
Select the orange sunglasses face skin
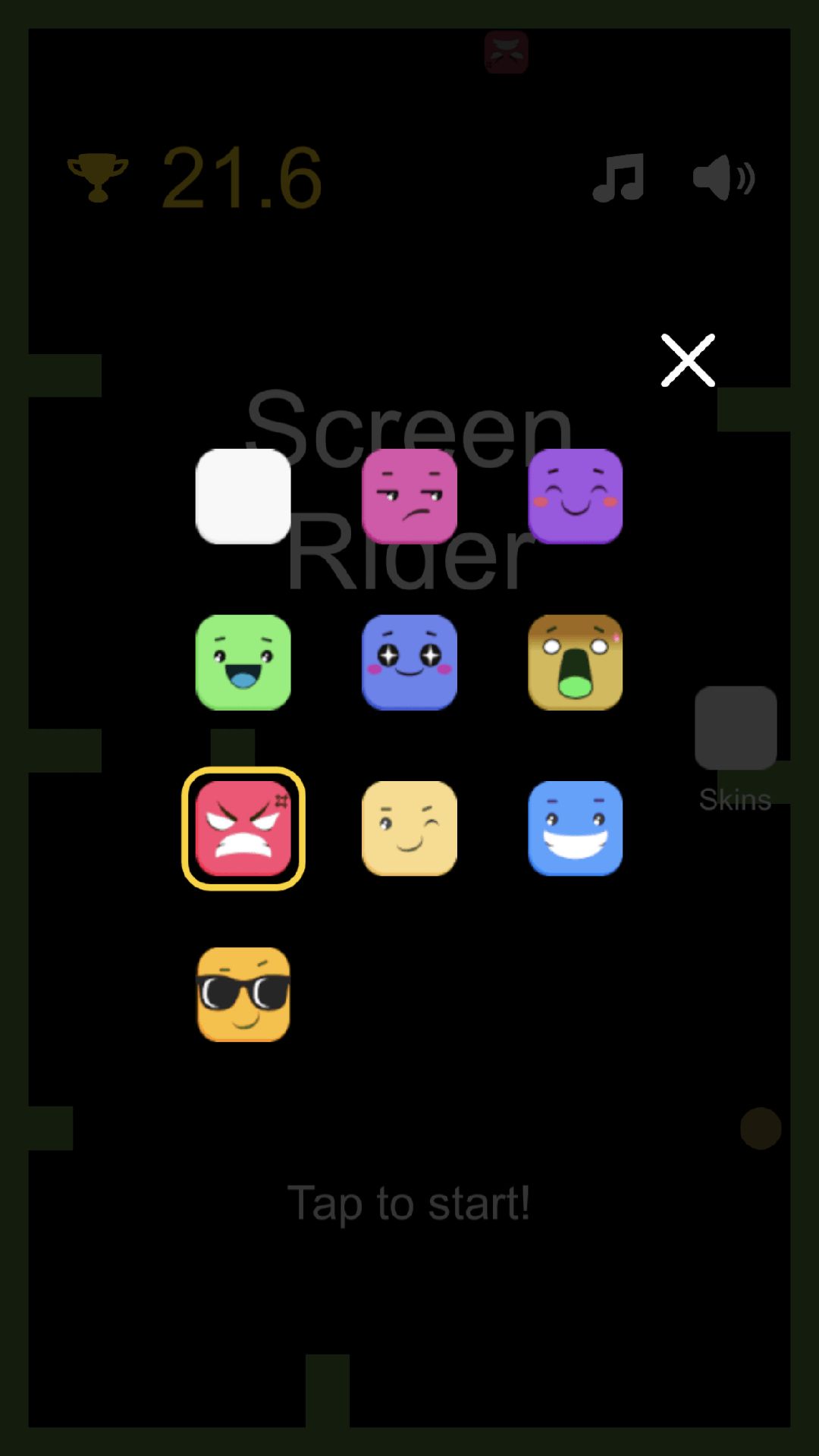tap(243, 994)
